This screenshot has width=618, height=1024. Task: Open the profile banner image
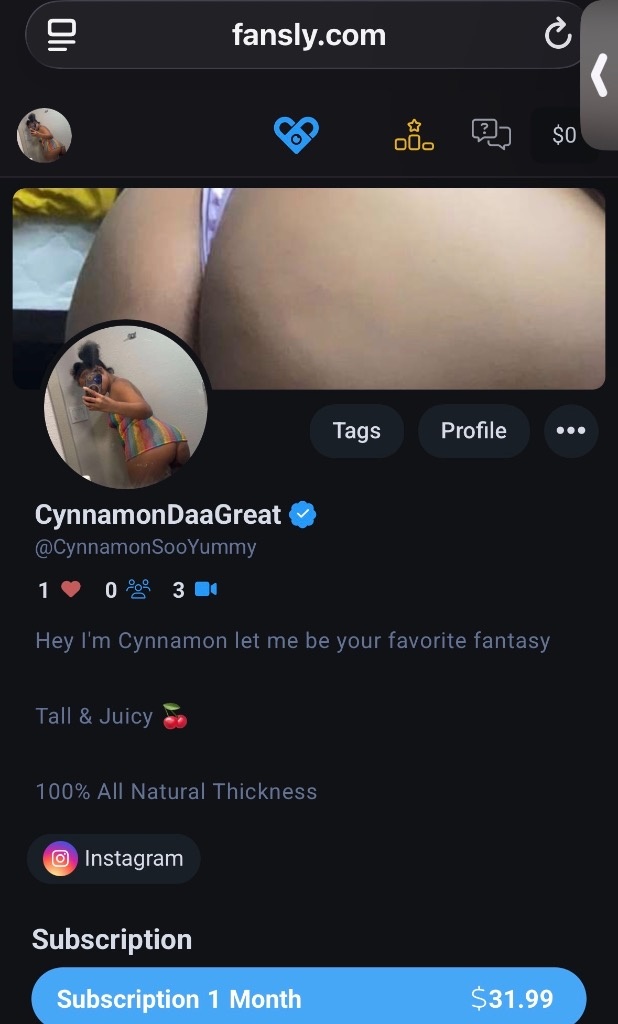400,280
